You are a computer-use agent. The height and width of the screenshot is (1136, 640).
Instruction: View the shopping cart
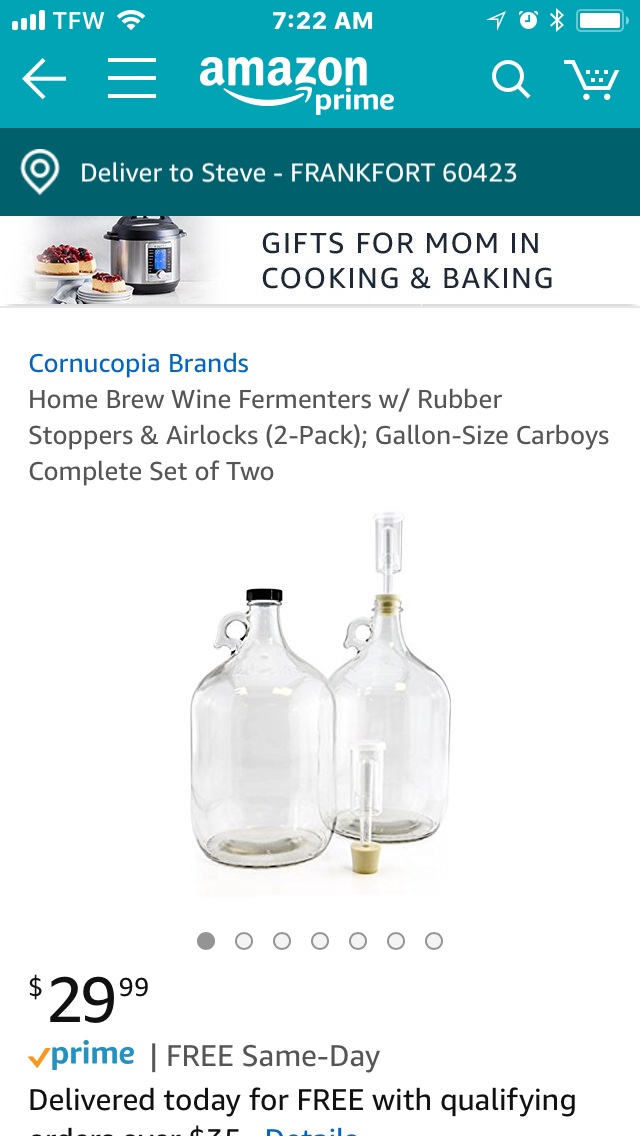click(x=591, y=78)
